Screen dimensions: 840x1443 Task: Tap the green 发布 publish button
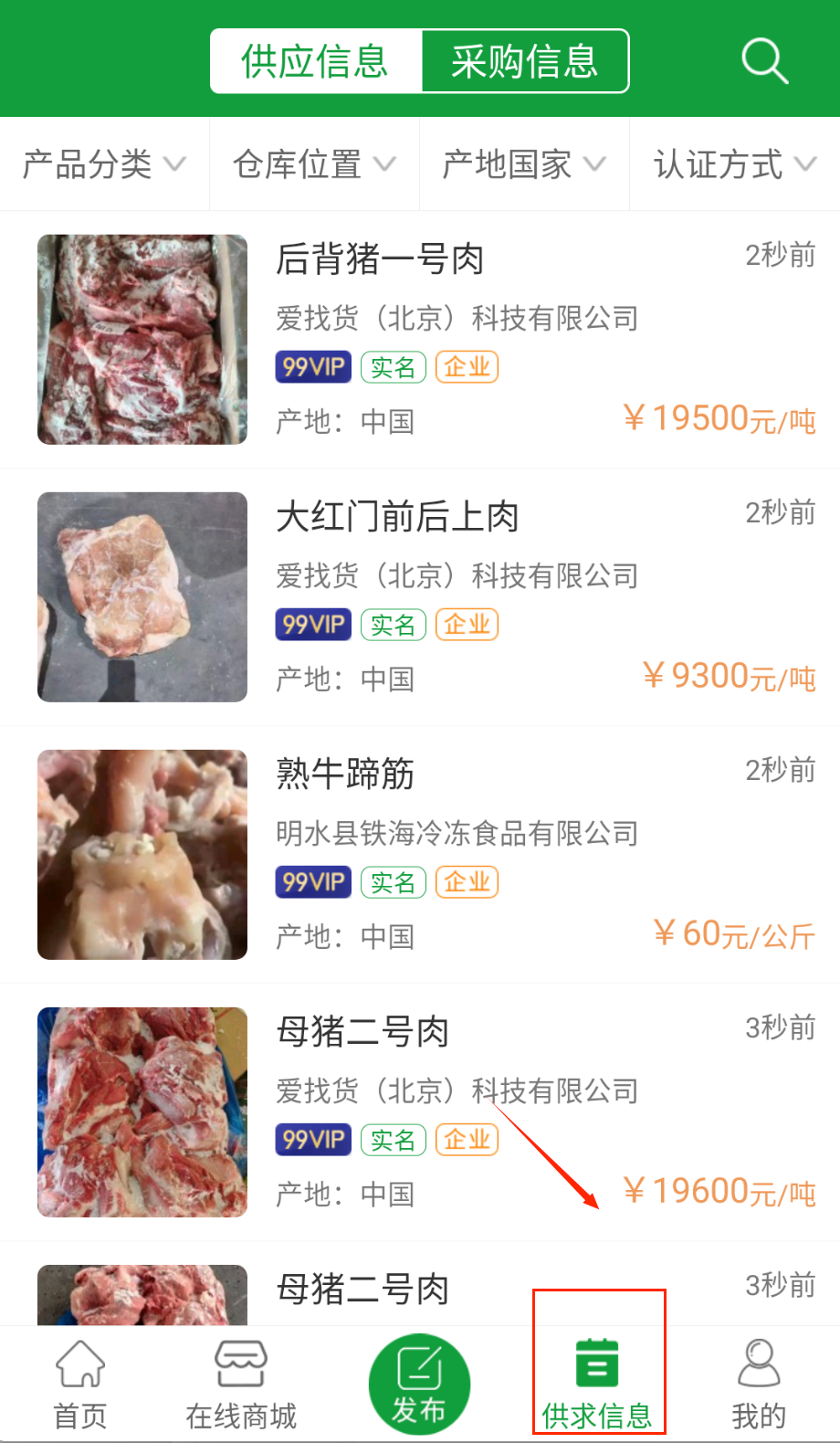click(x=419, y=1385)
